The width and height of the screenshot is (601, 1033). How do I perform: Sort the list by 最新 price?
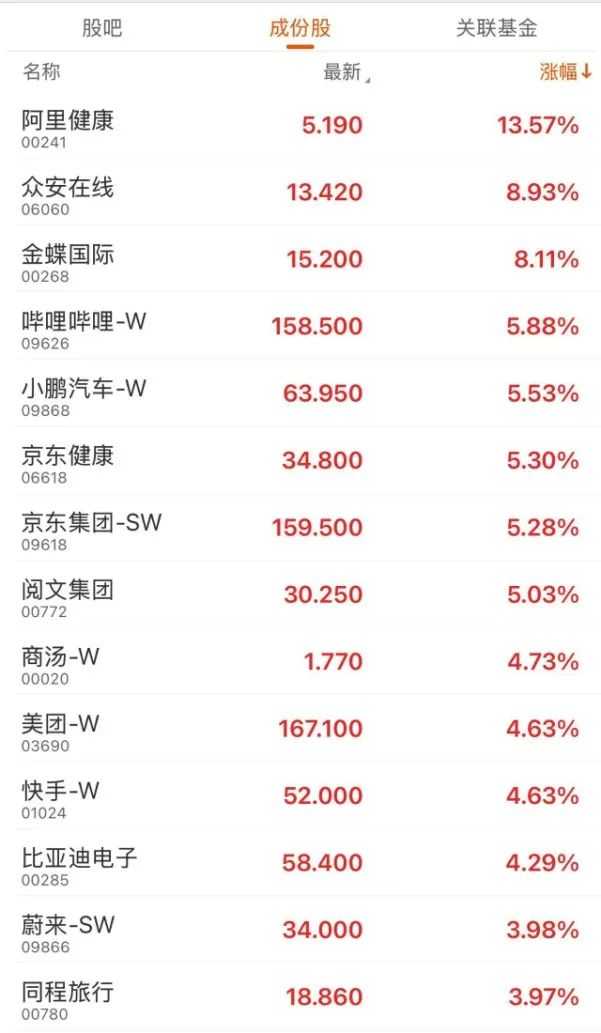click(343, 72)
